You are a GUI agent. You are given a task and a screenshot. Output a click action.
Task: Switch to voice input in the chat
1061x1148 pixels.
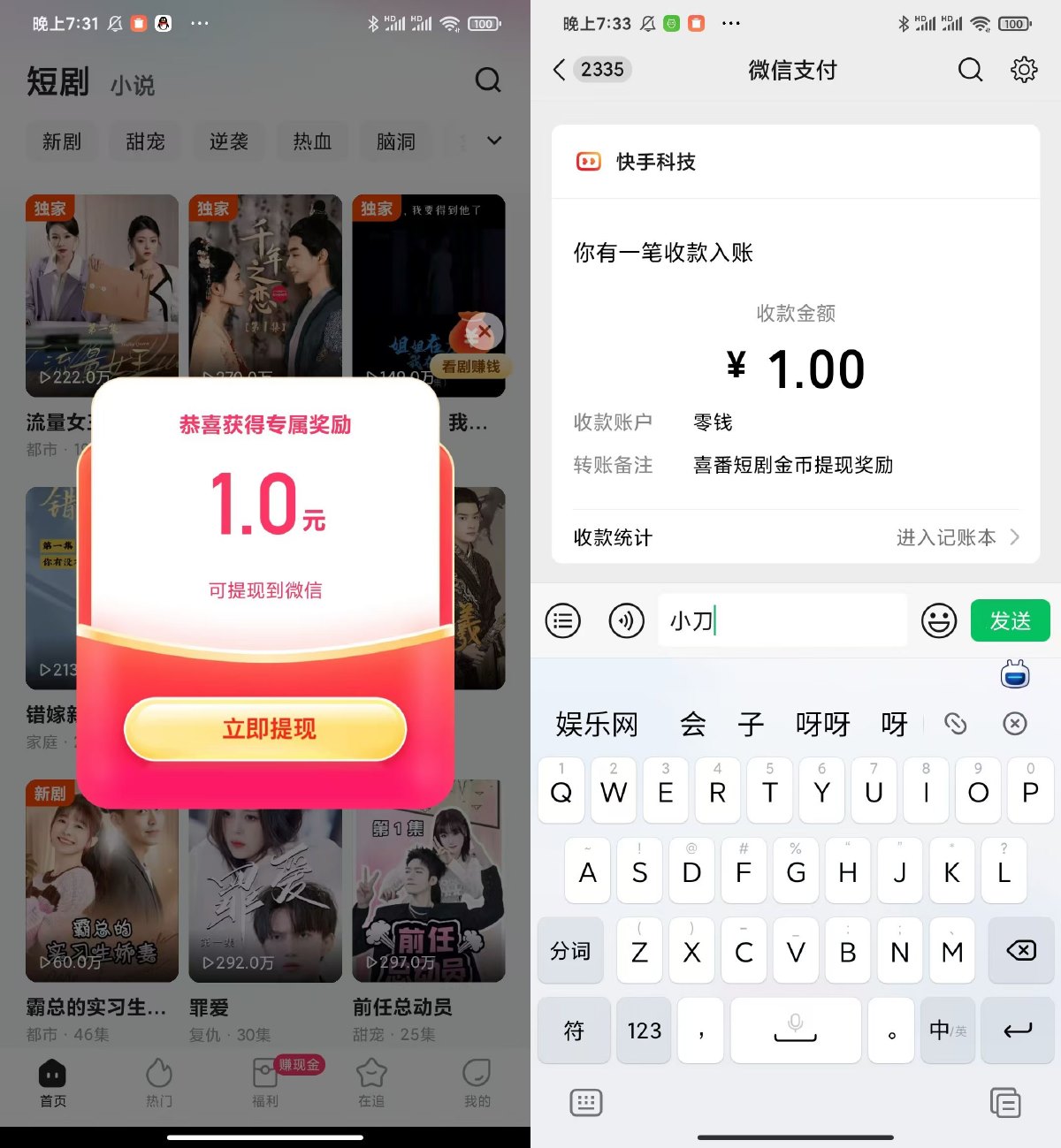[626, 621]
